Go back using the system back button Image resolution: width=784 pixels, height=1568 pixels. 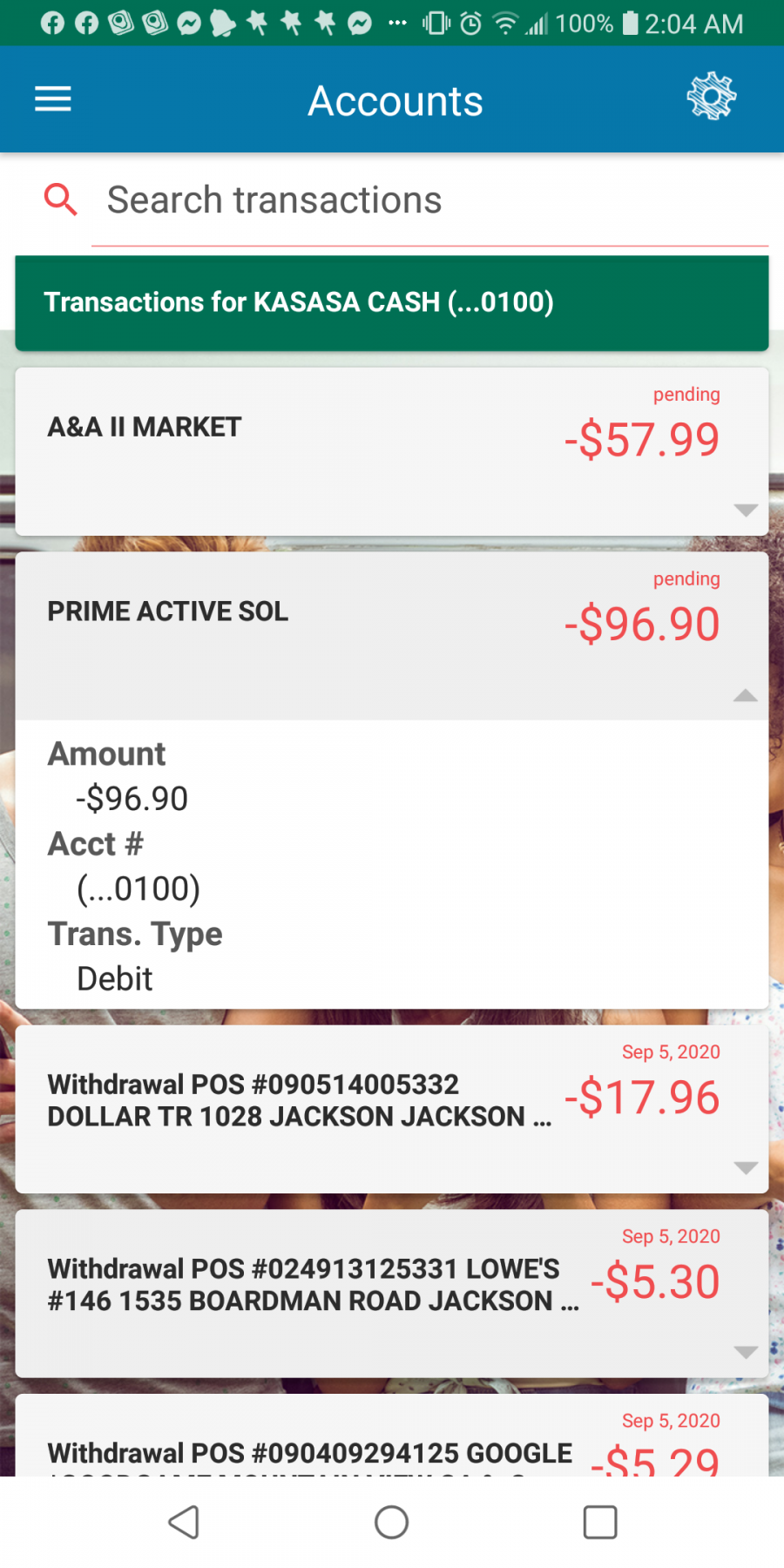(184, 1523)
